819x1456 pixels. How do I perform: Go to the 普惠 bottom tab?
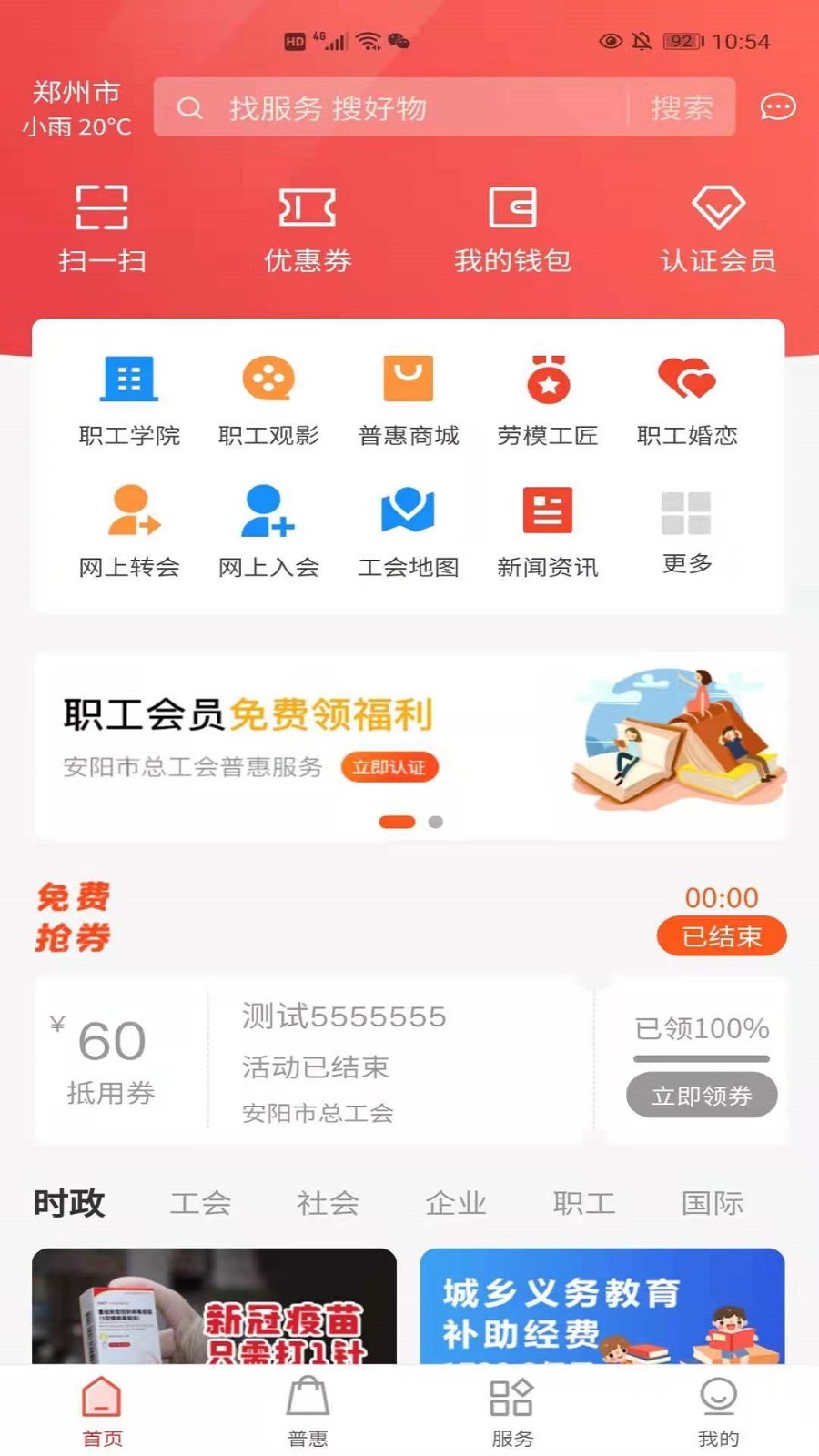pos(308,1411)
